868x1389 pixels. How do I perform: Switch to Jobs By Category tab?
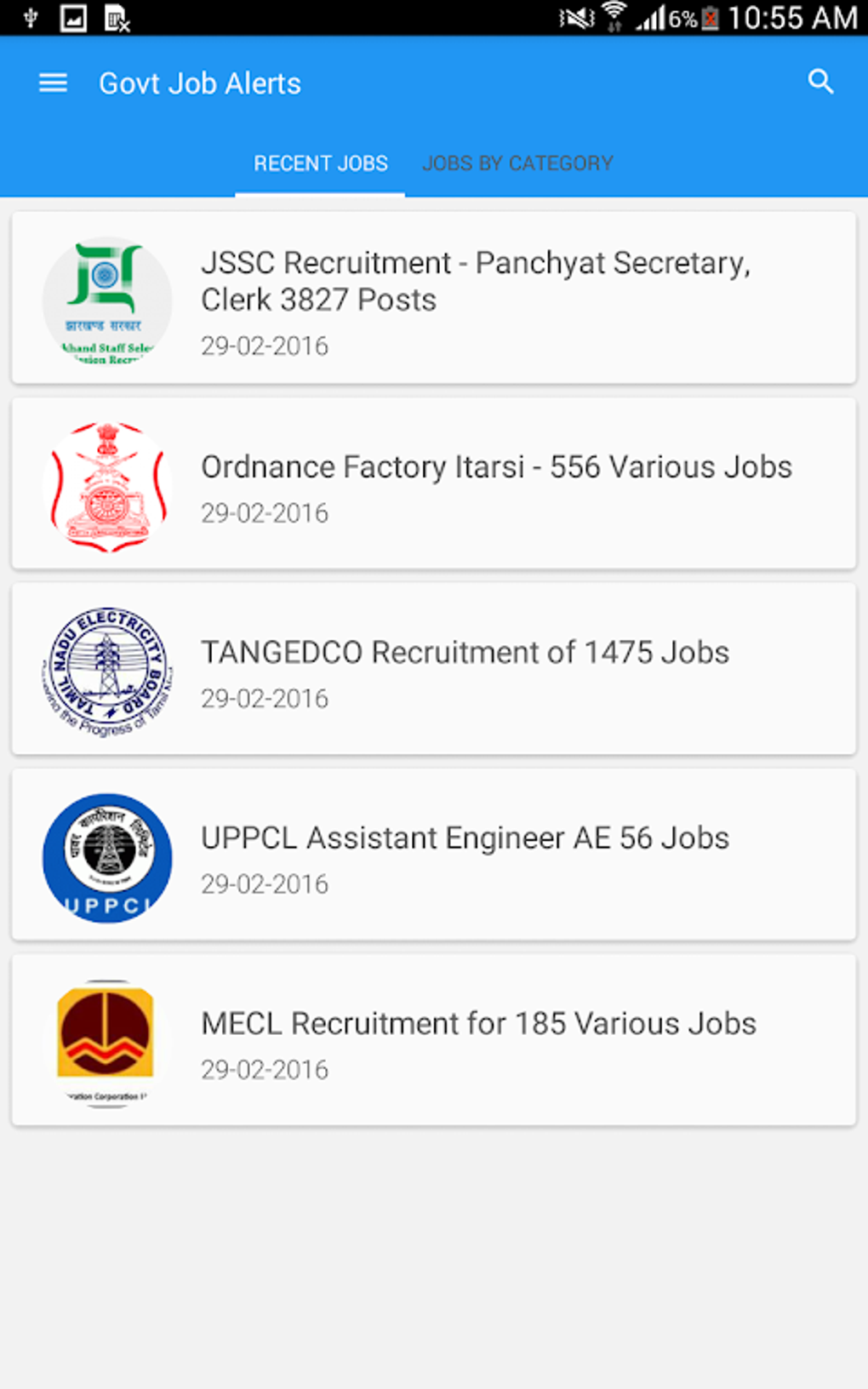click(517, 163)
